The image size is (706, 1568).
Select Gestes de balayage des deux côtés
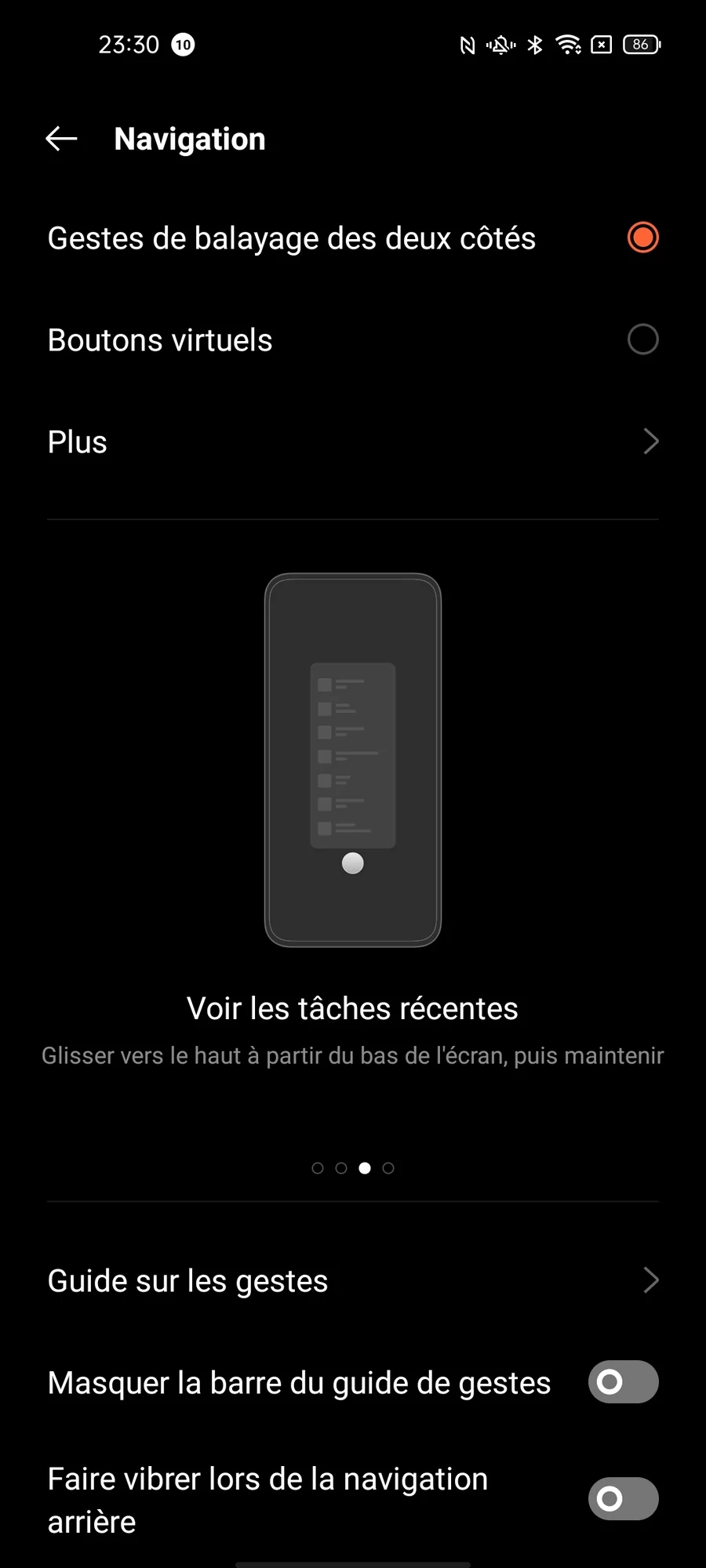tap(642, 238)
